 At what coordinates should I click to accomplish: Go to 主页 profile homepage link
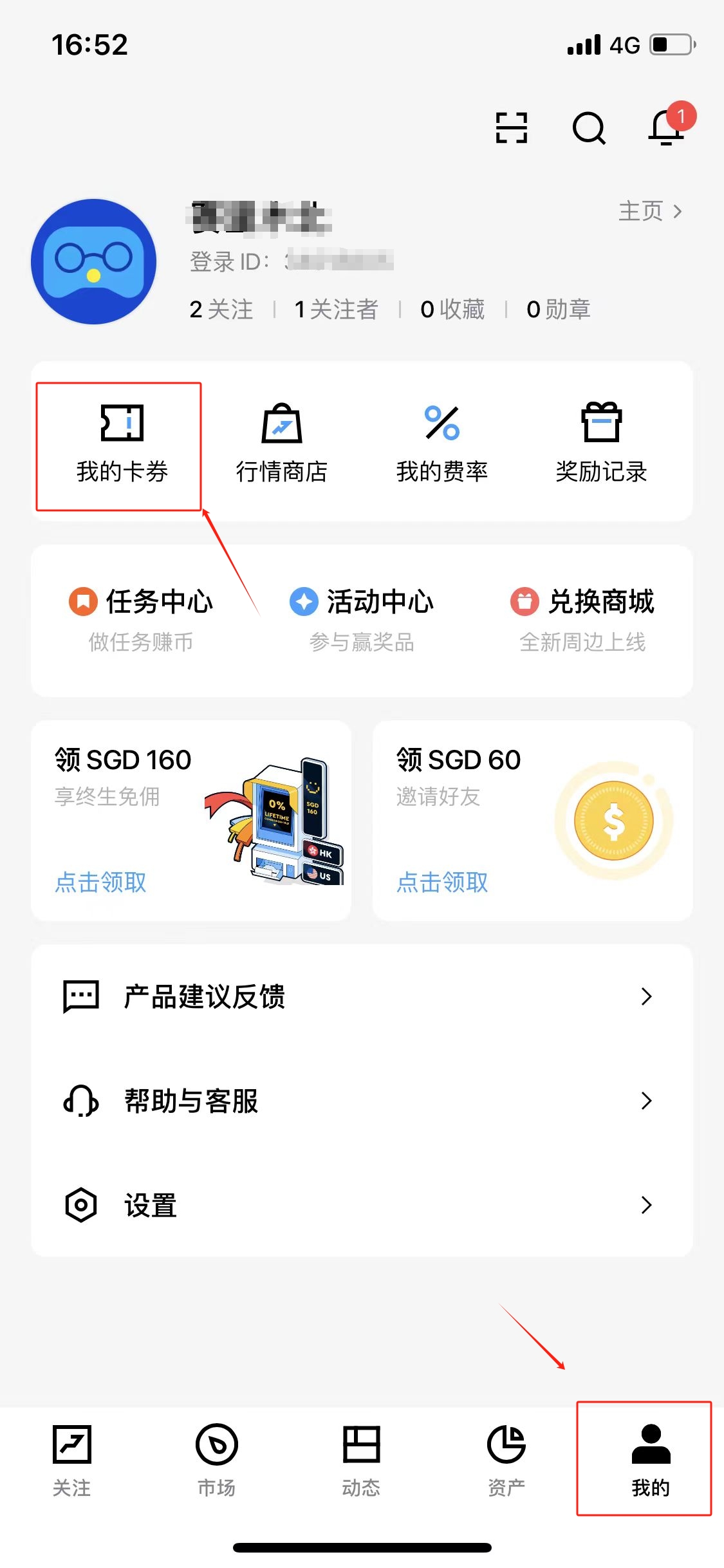coord(650,211)
